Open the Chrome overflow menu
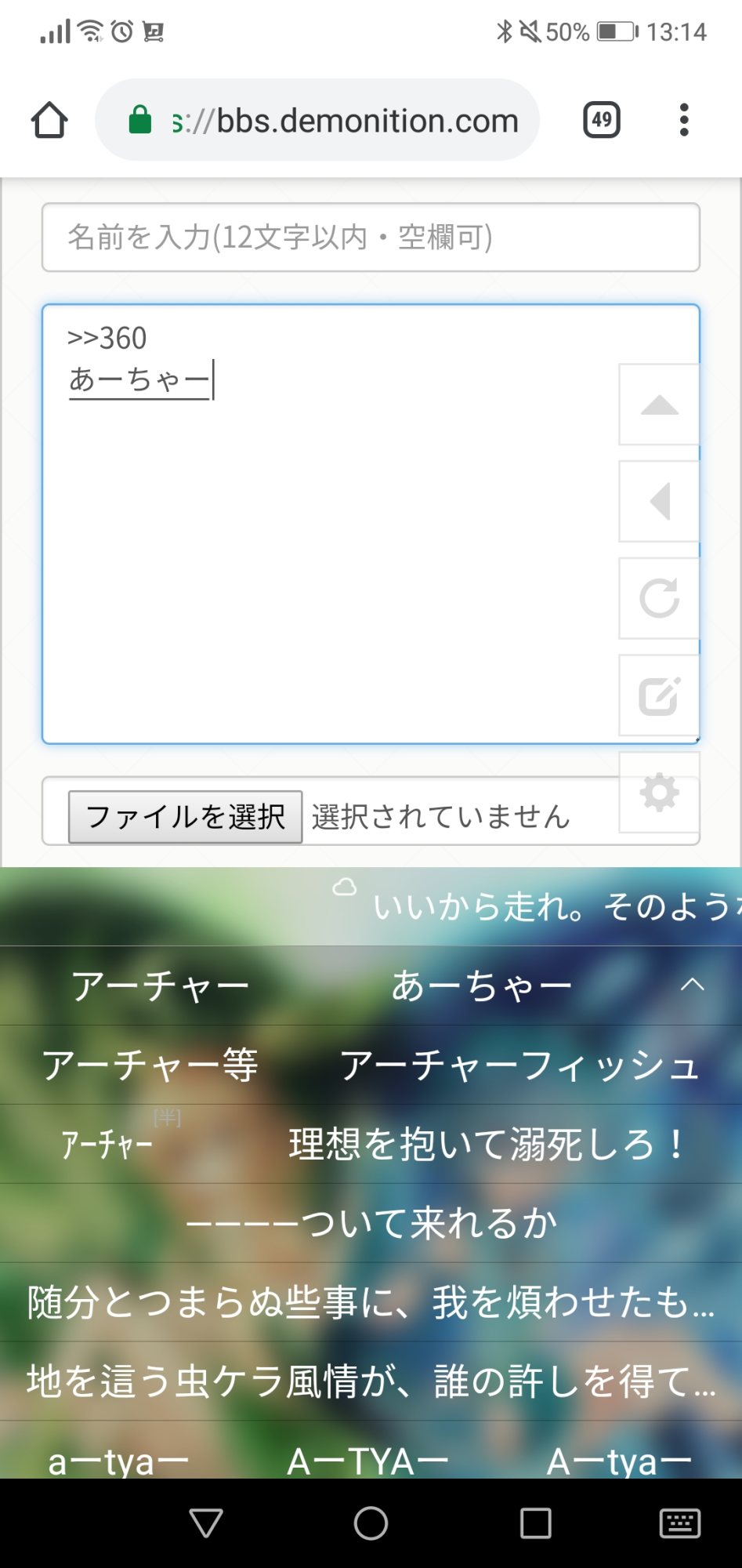This screenshot has height=1568, width=742. 683,120
